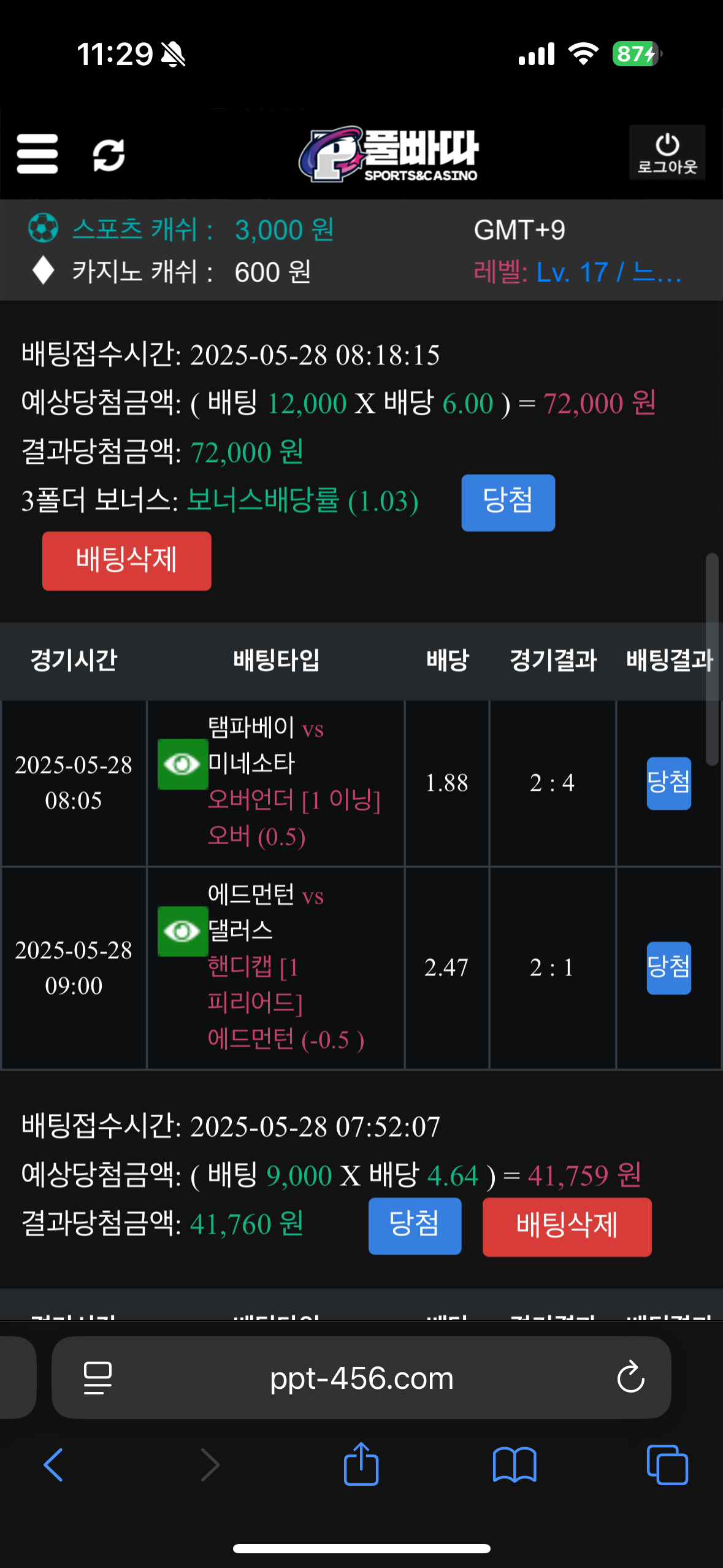Tap the 로그아웃 logout button

(667, 153)
